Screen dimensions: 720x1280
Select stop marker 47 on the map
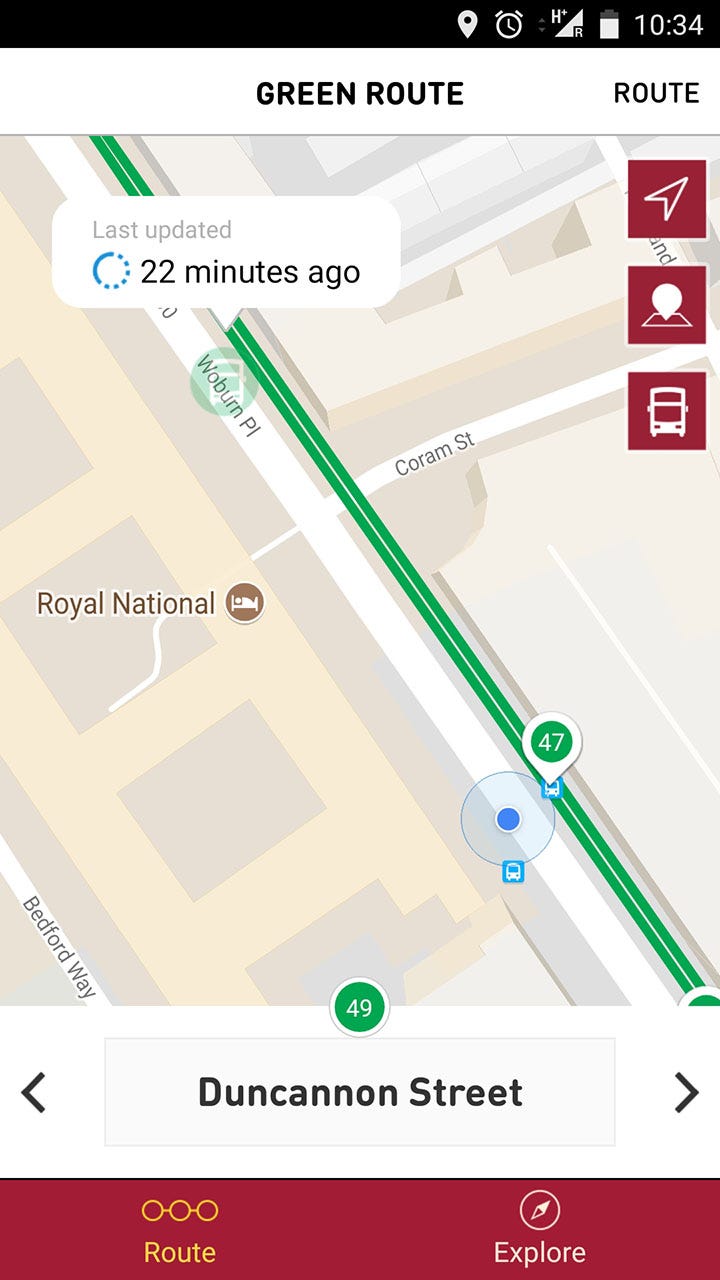click(551, 743)
